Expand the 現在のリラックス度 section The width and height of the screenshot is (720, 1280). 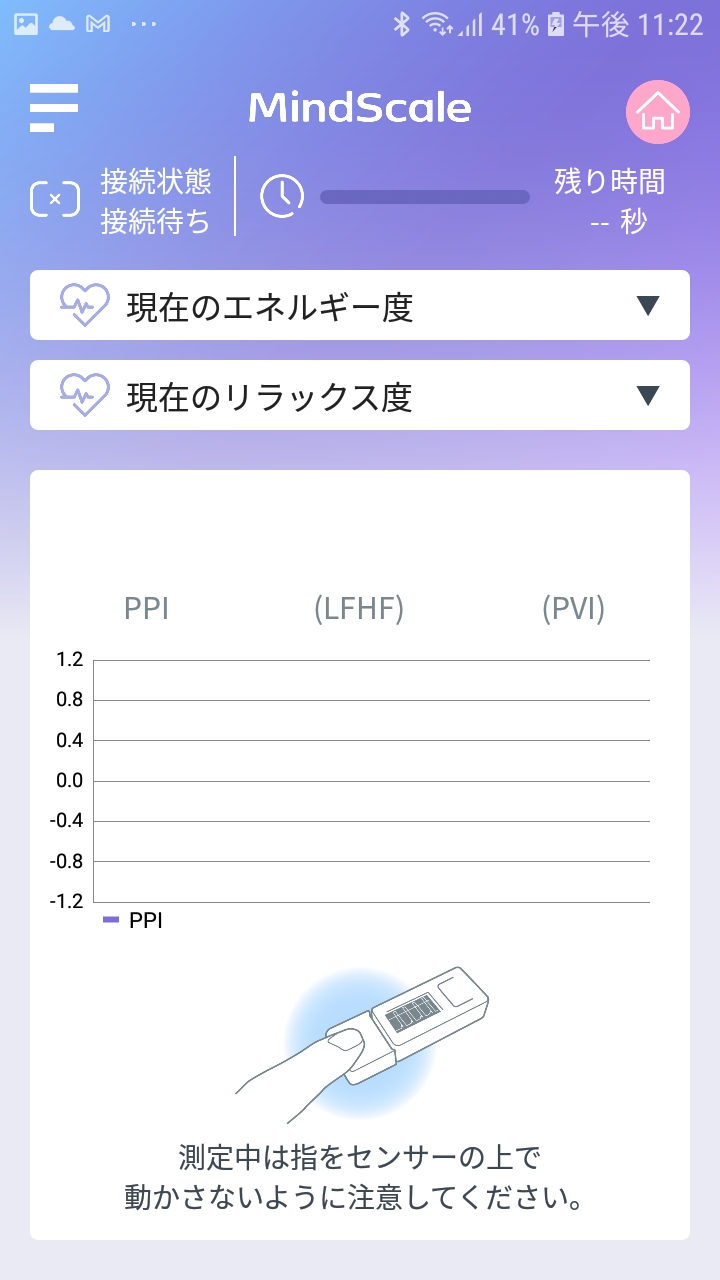360,395
